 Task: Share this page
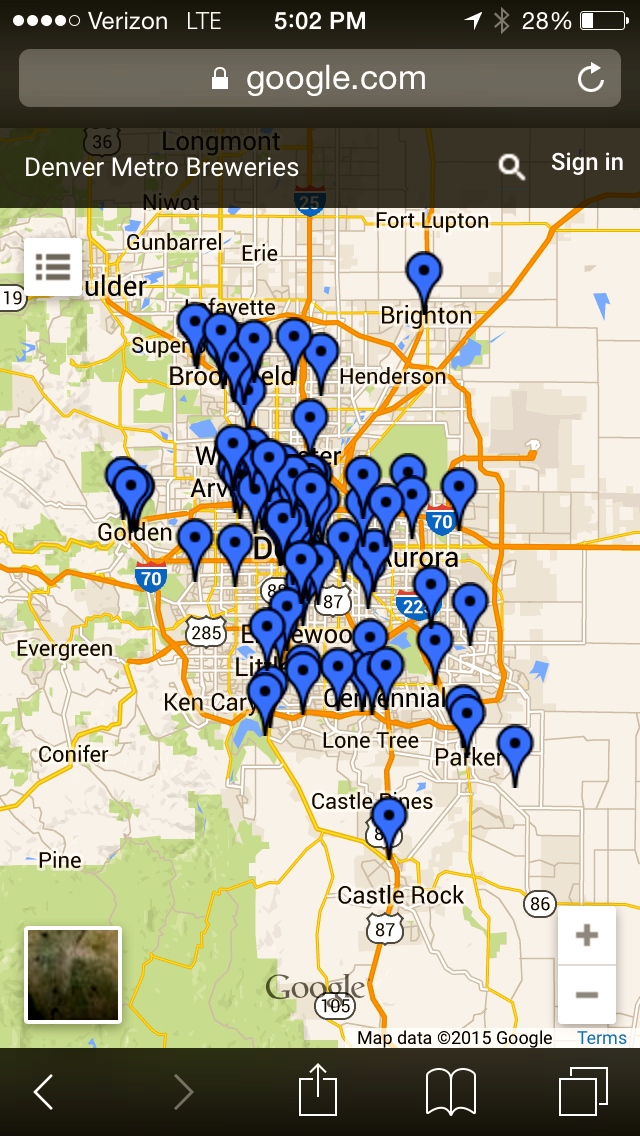(317, 1090)
